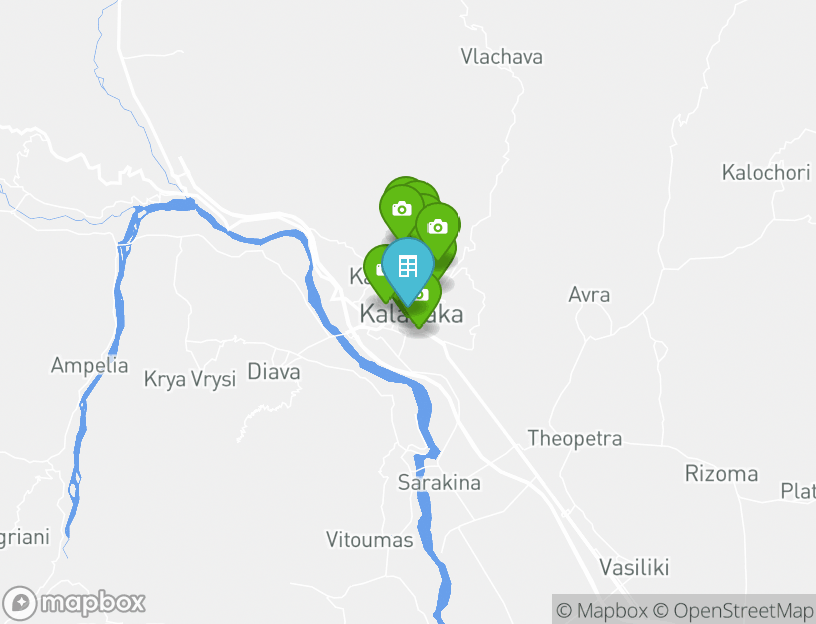
Task: Select the topmost green camera marker
Action: [401, 207]
